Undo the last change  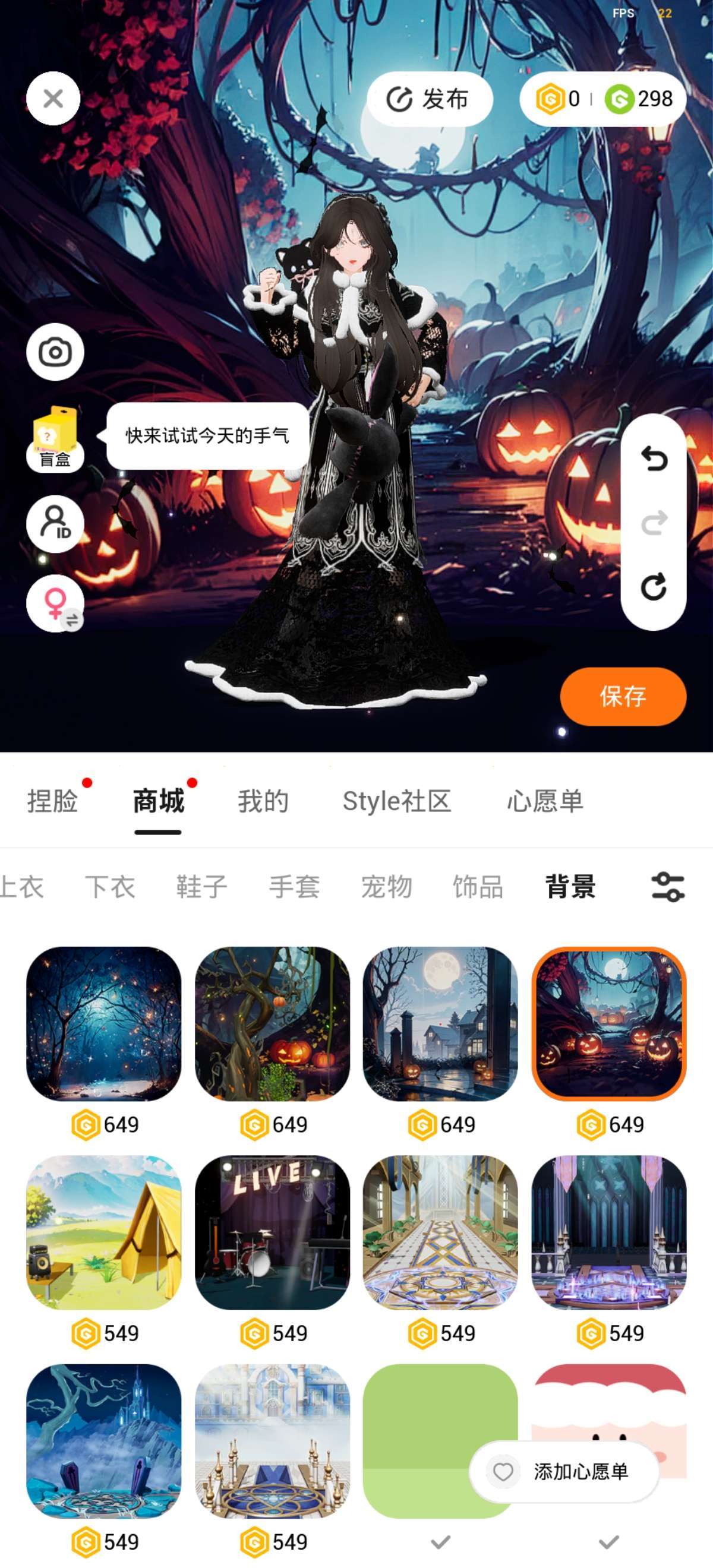click(x=654, y=459)
